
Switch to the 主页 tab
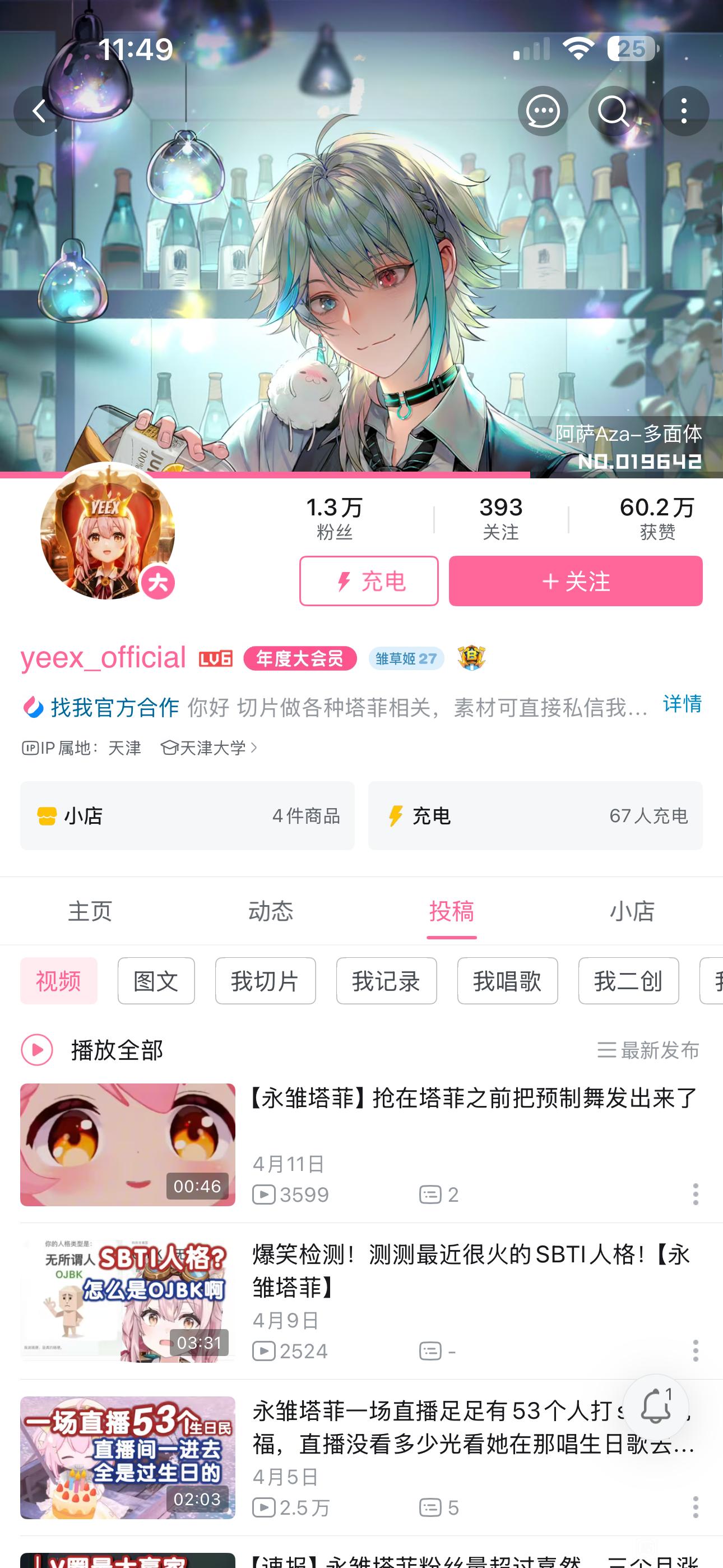pyautogui.click(x=90, y=911)
